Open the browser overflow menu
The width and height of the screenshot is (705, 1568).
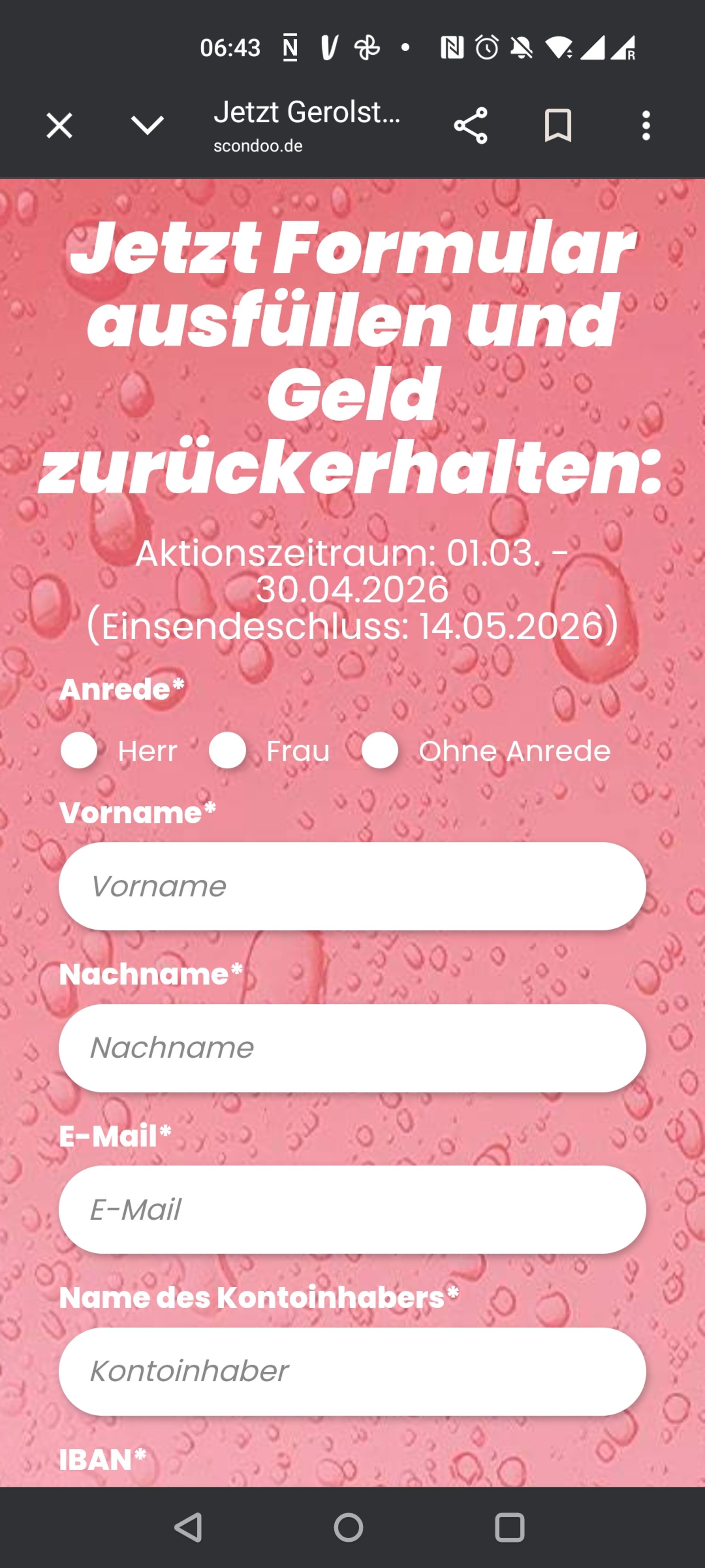click(645, 126)
